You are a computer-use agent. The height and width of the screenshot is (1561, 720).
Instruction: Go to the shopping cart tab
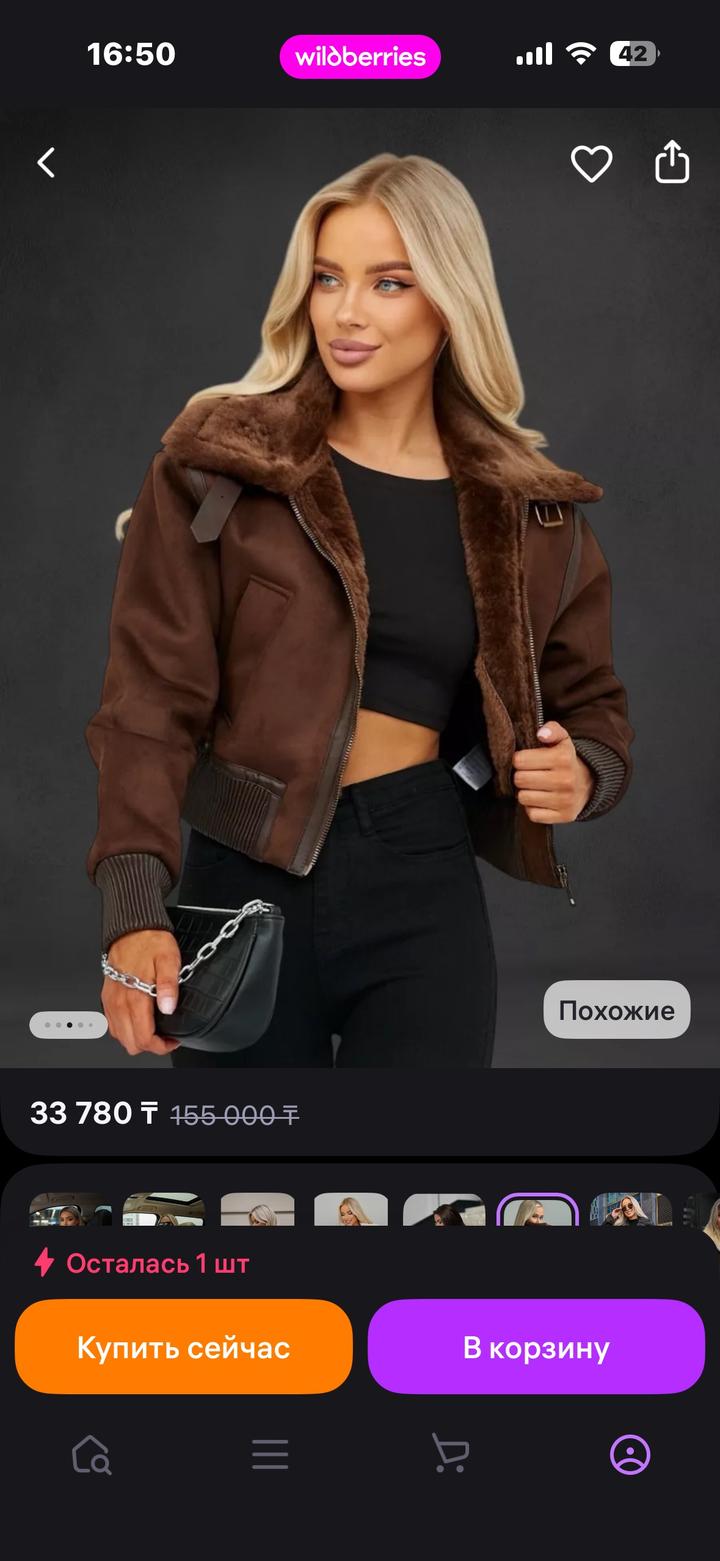point(449,1455)
